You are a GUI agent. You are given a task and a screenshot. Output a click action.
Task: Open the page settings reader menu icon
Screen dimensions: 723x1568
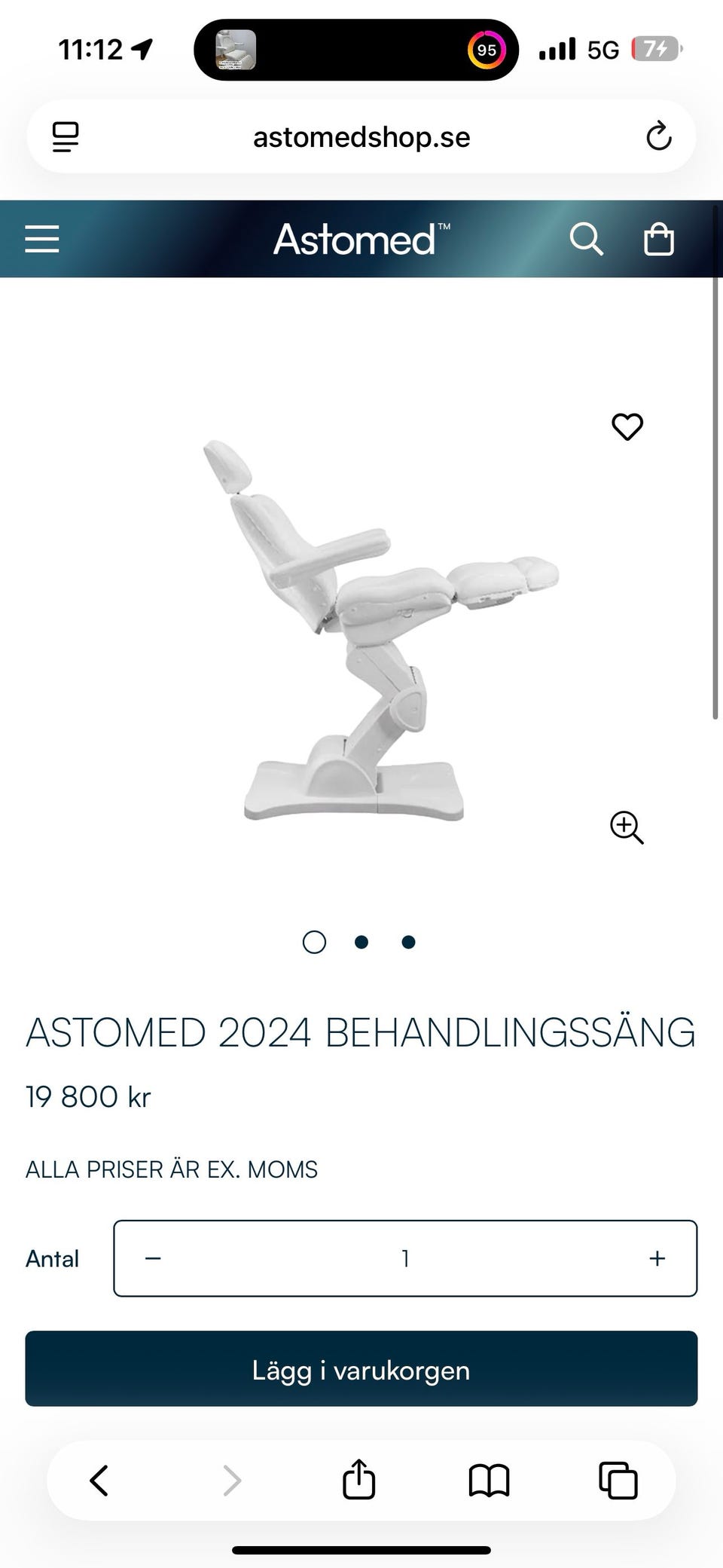click(66, 136)
